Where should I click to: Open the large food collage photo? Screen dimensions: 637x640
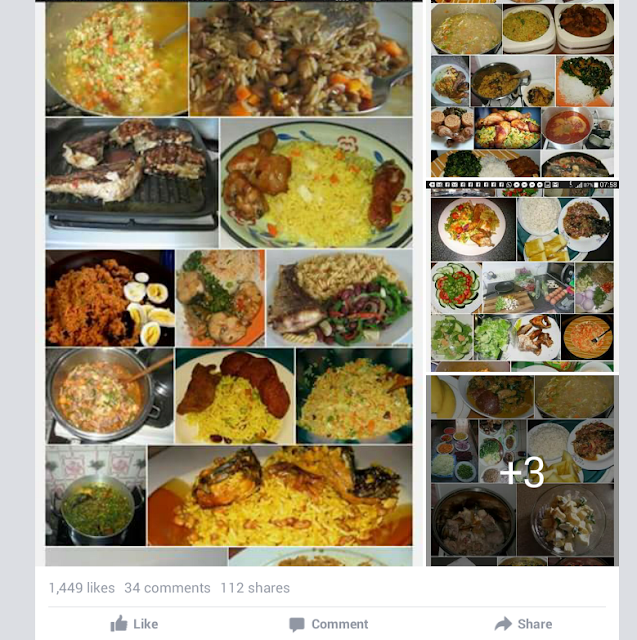click(x=229, y=284)
